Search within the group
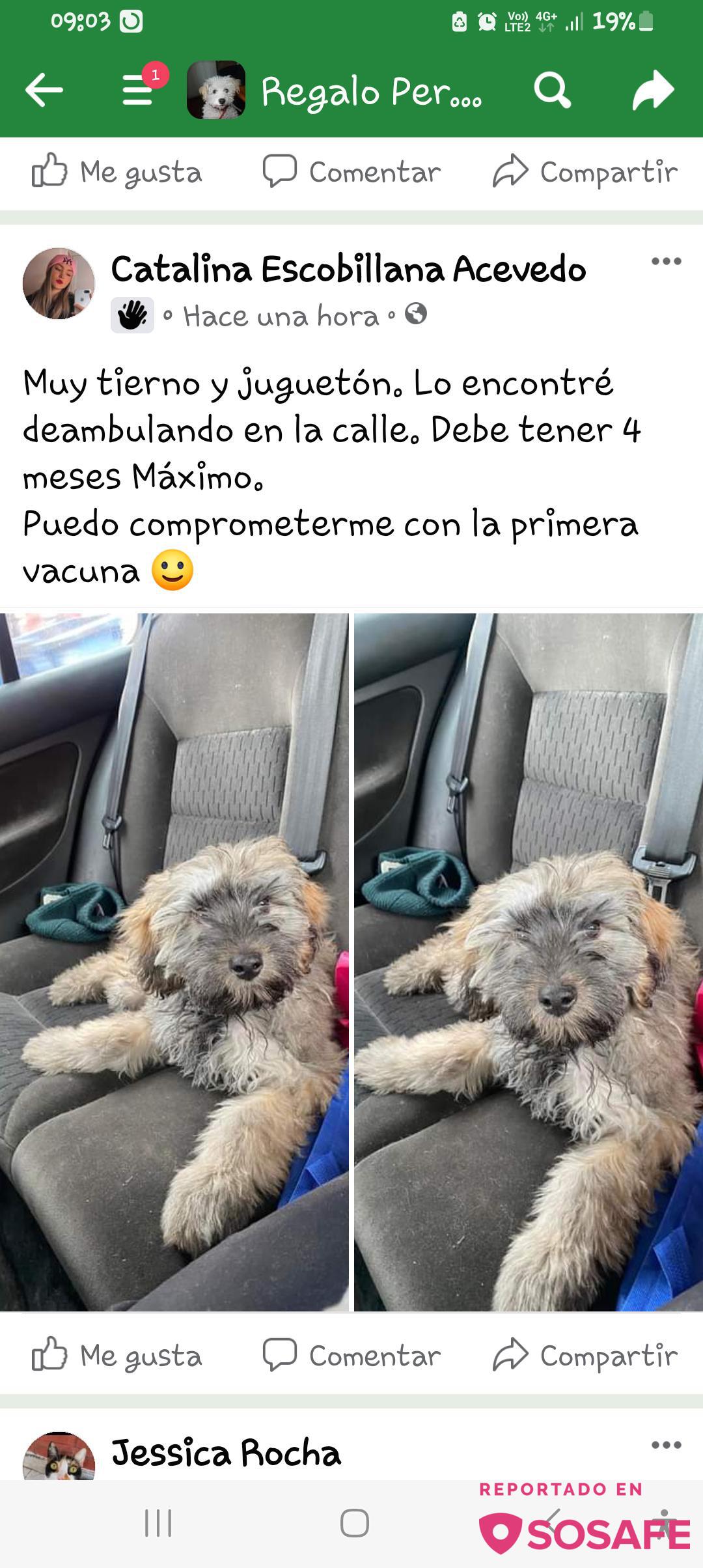The width and height of the screenshot is (703, 1568). [x=552, y=90]
